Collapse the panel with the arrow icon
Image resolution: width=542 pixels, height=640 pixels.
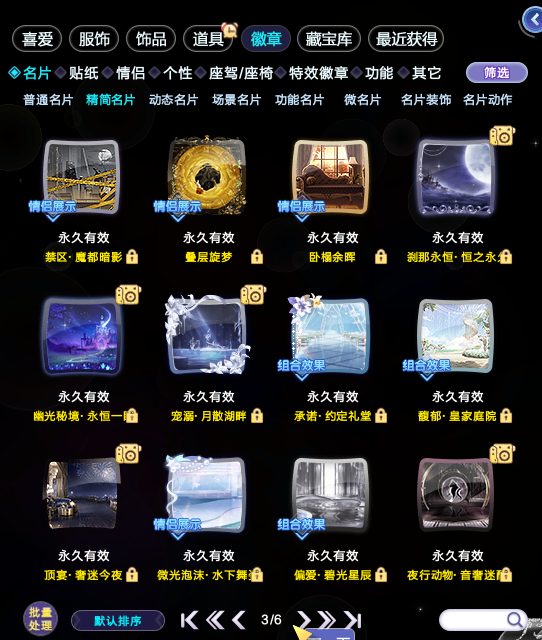coord(533,19)
